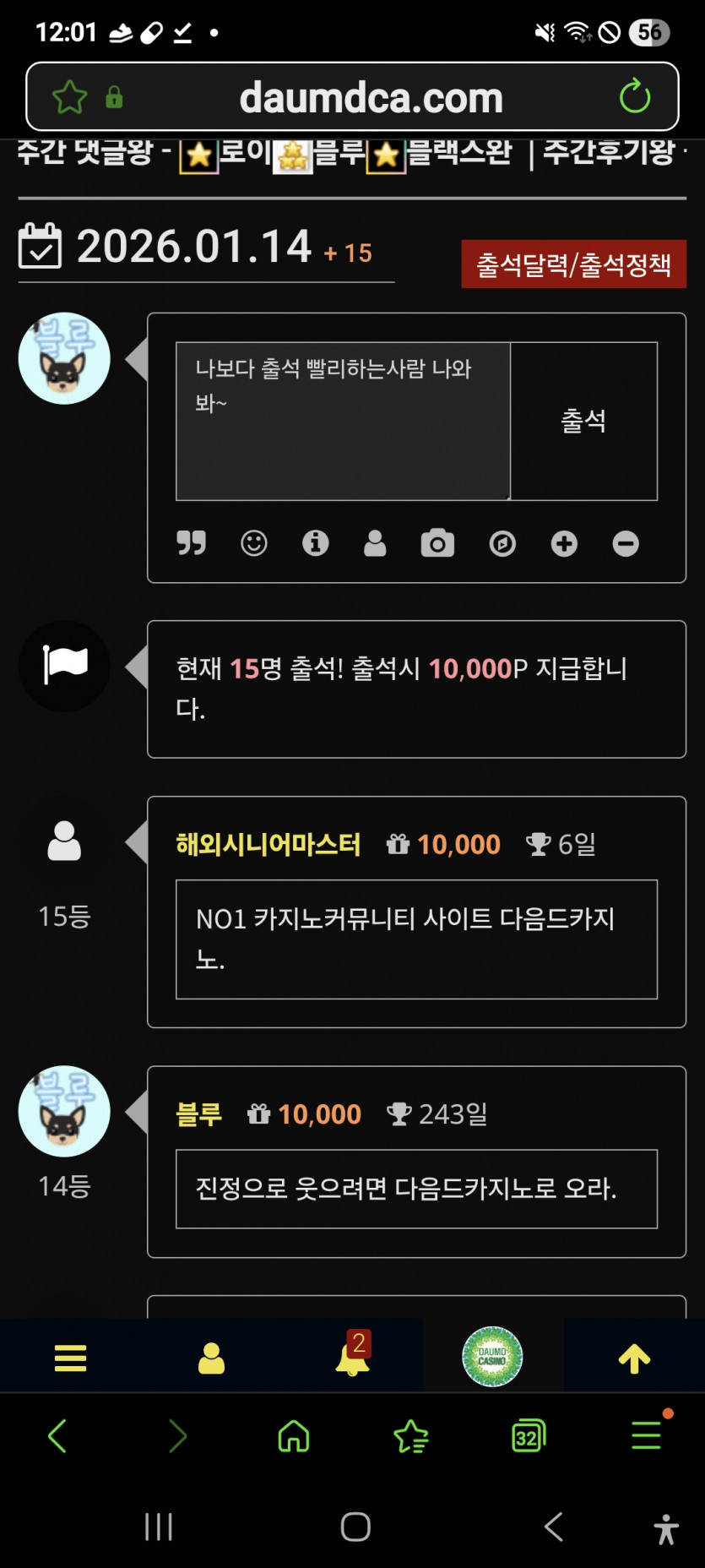Select the member mention person icon
This screenshot has width=705, height=1568.
tap(375, 543)
